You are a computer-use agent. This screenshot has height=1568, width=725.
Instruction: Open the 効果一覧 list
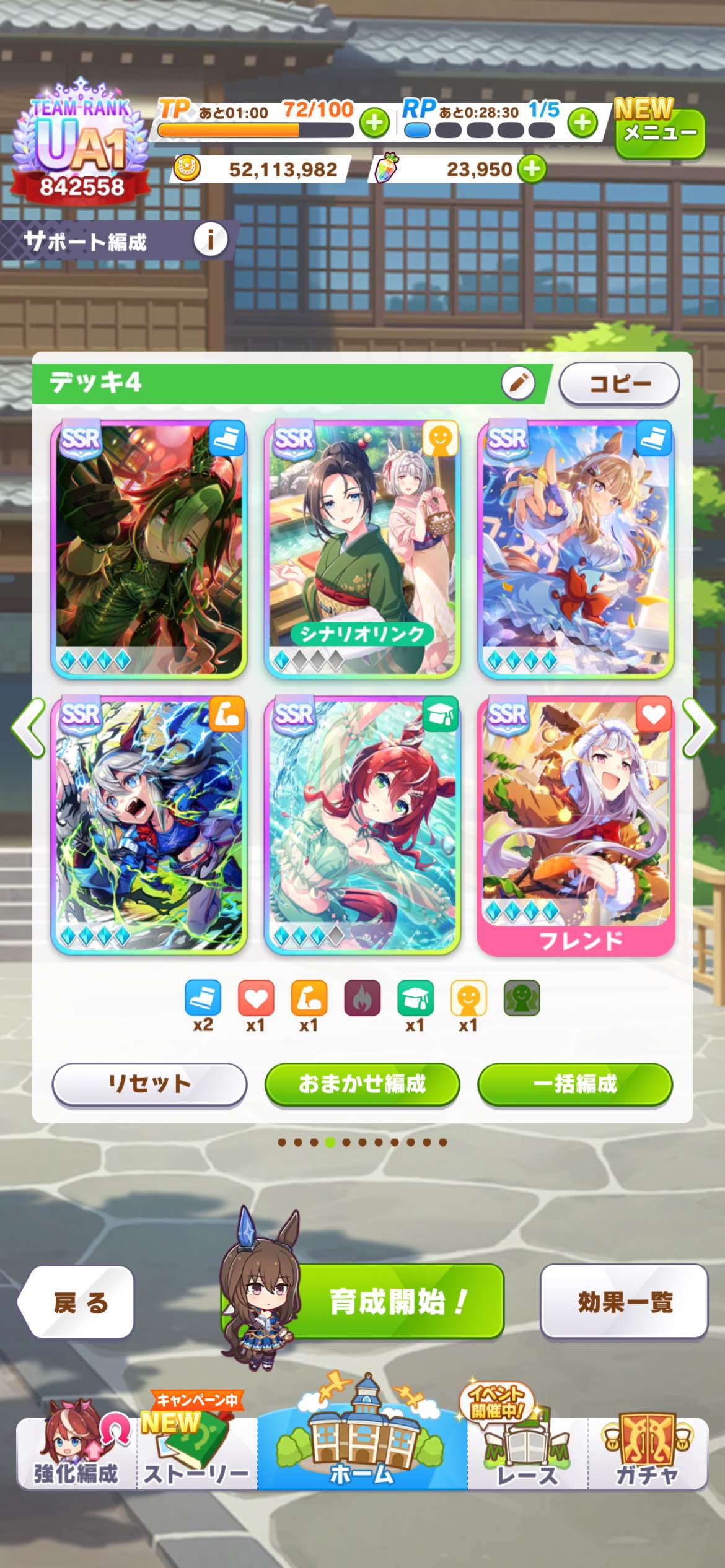(x=624, y=1302)
